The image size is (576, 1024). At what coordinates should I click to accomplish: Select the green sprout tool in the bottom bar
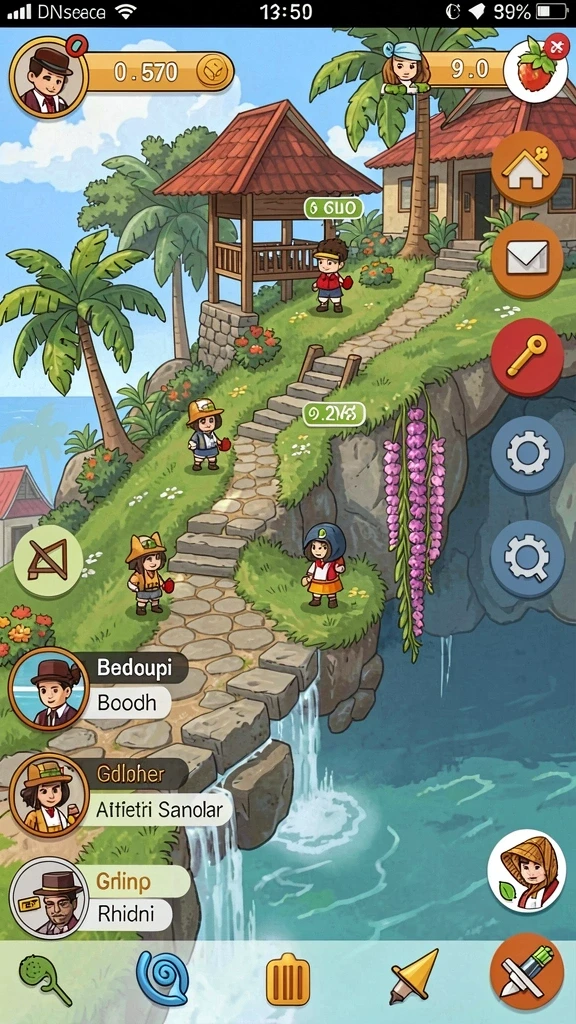(45, 979)
